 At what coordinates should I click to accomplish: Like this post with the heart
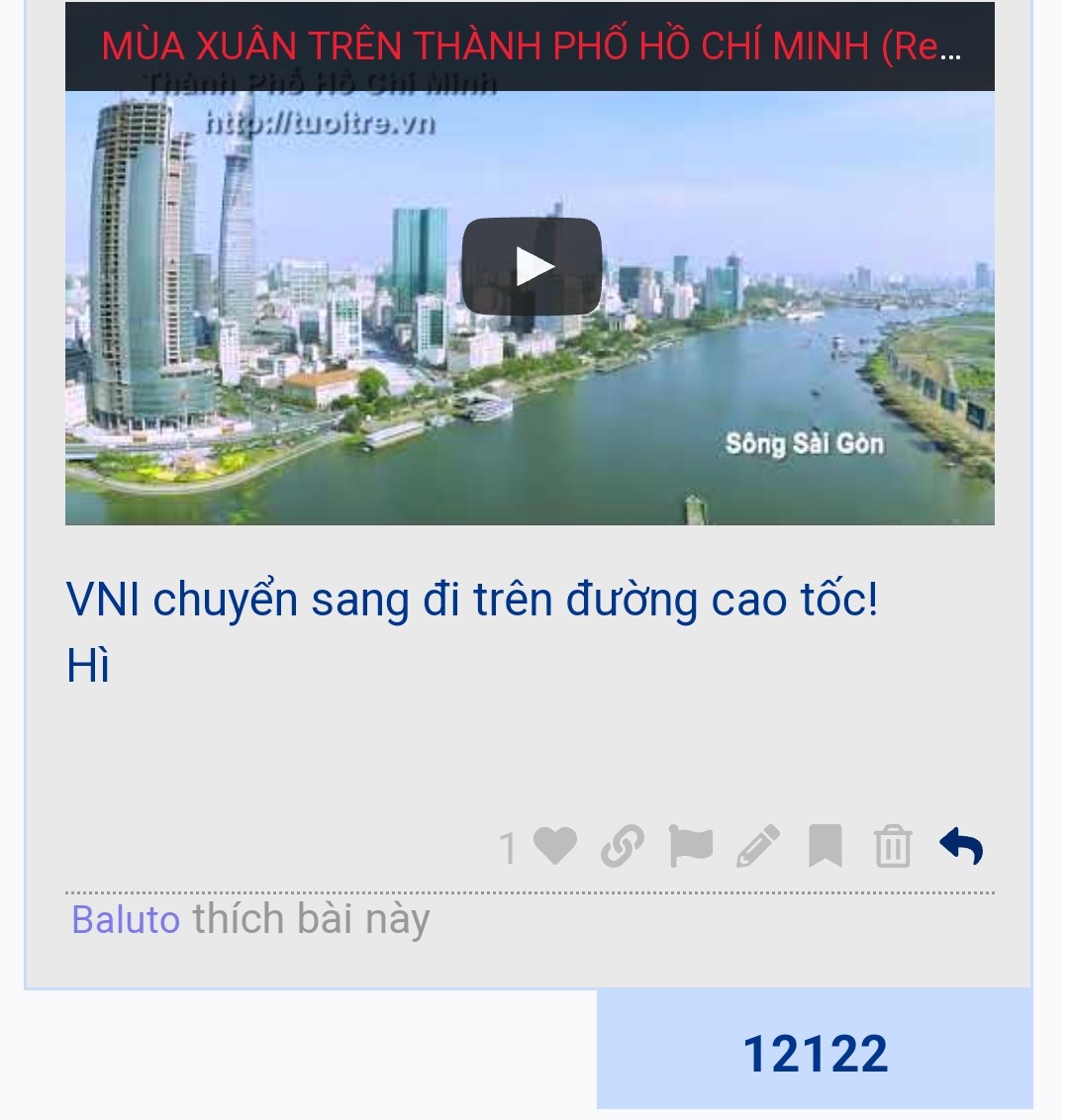point(554,847)
